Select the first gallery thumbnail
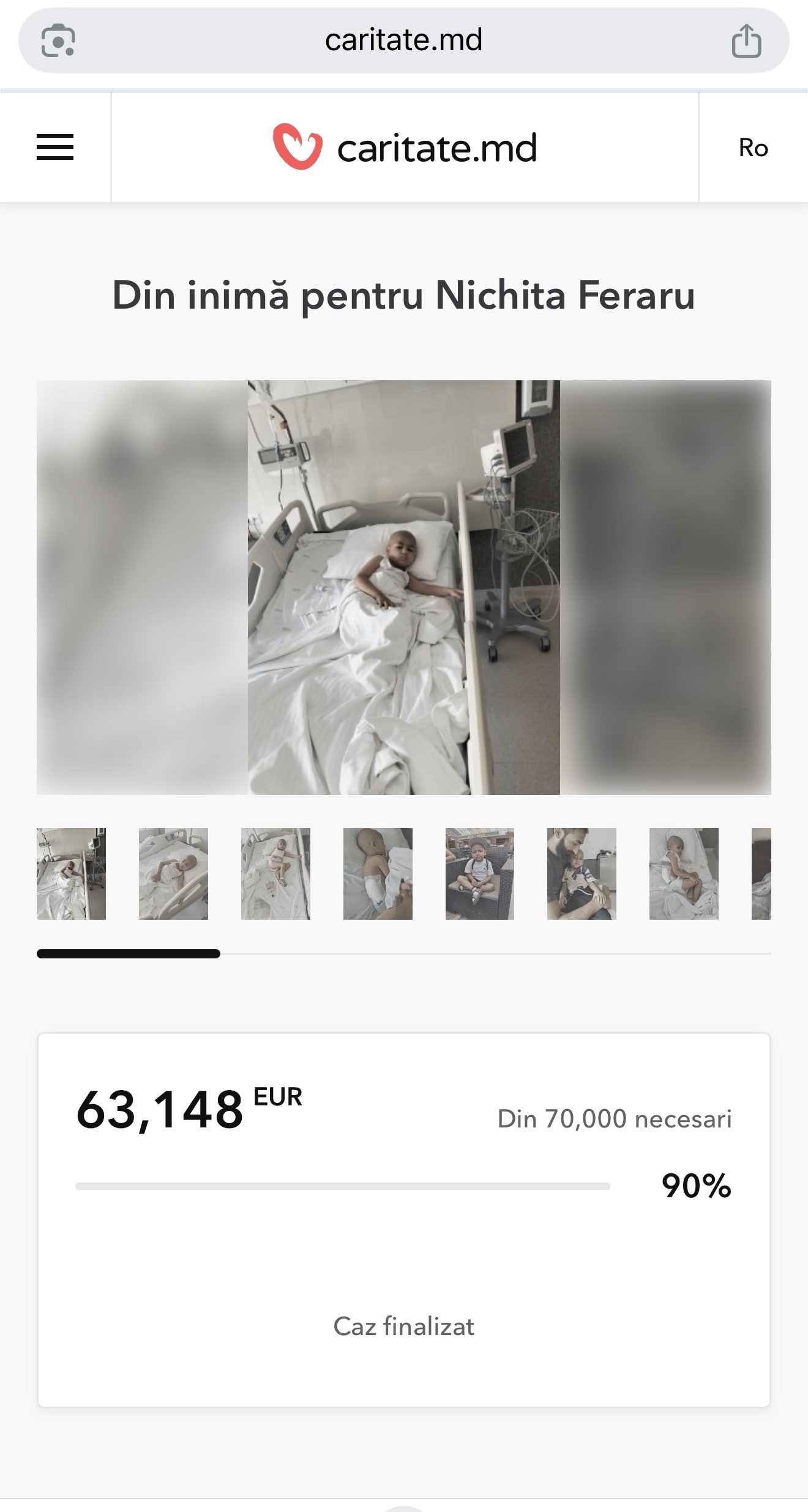 point(71,873)
